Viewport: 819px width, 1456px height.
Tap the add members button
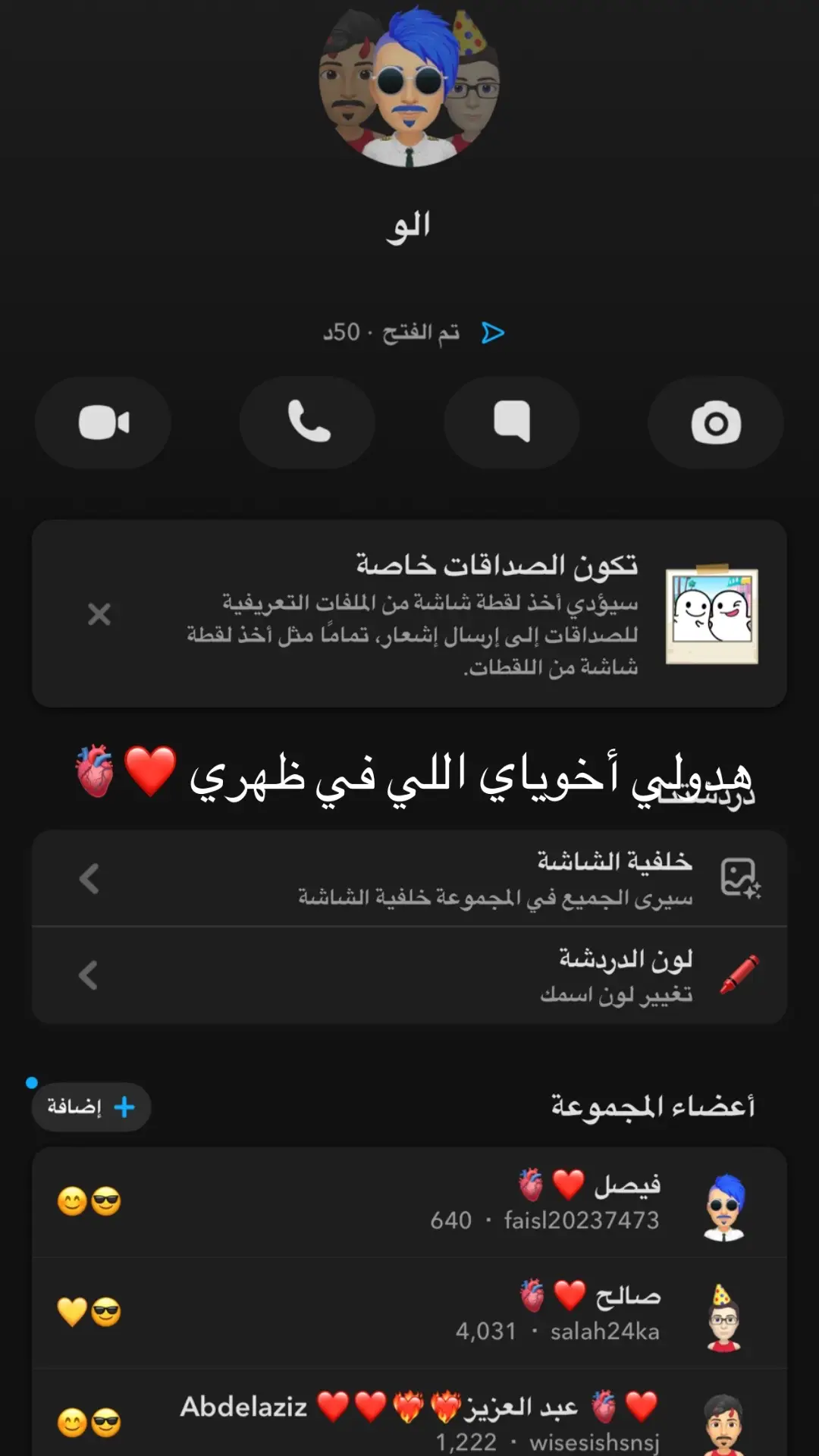click(91, 1106)
